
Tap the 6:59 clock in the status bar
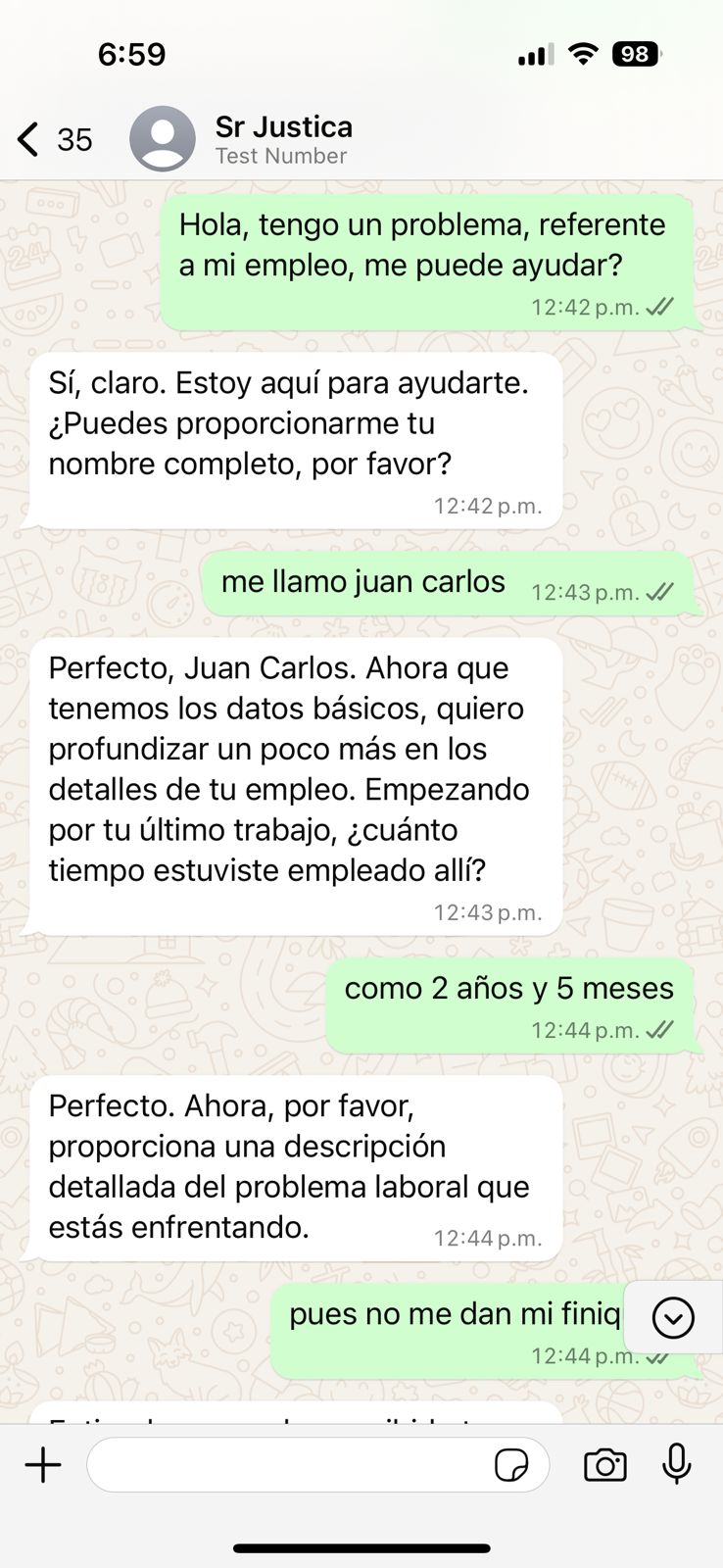(x=133, y=54)
